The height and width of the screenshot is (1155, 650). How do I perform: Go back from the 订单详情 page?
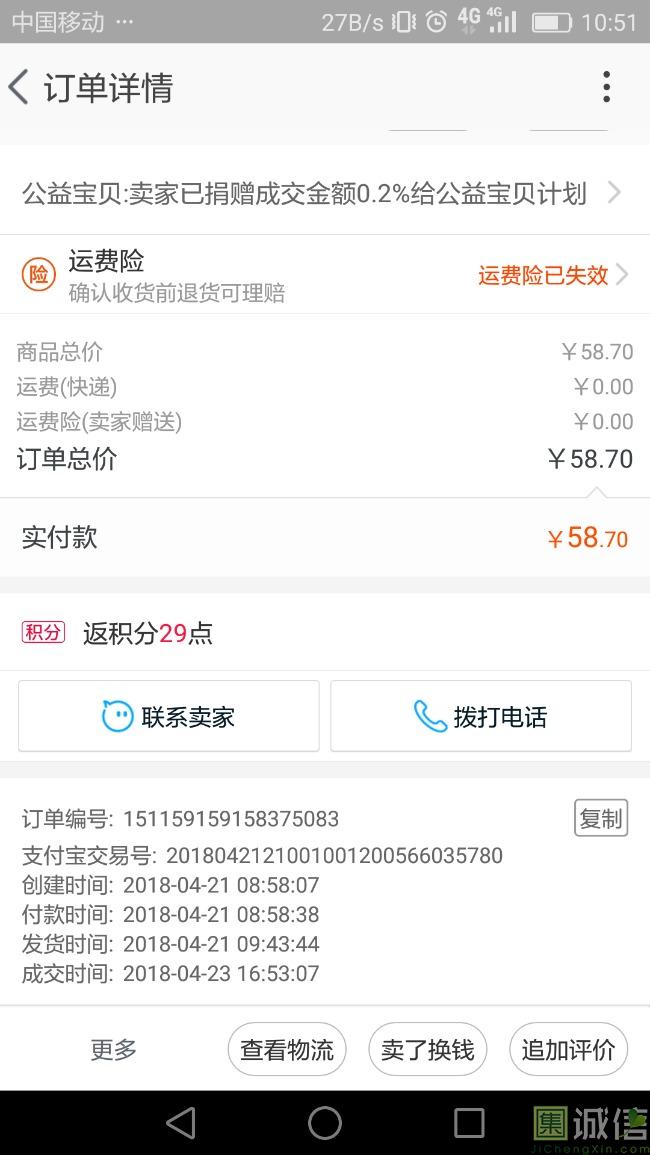pyautogui.click(x=18, y=87)
